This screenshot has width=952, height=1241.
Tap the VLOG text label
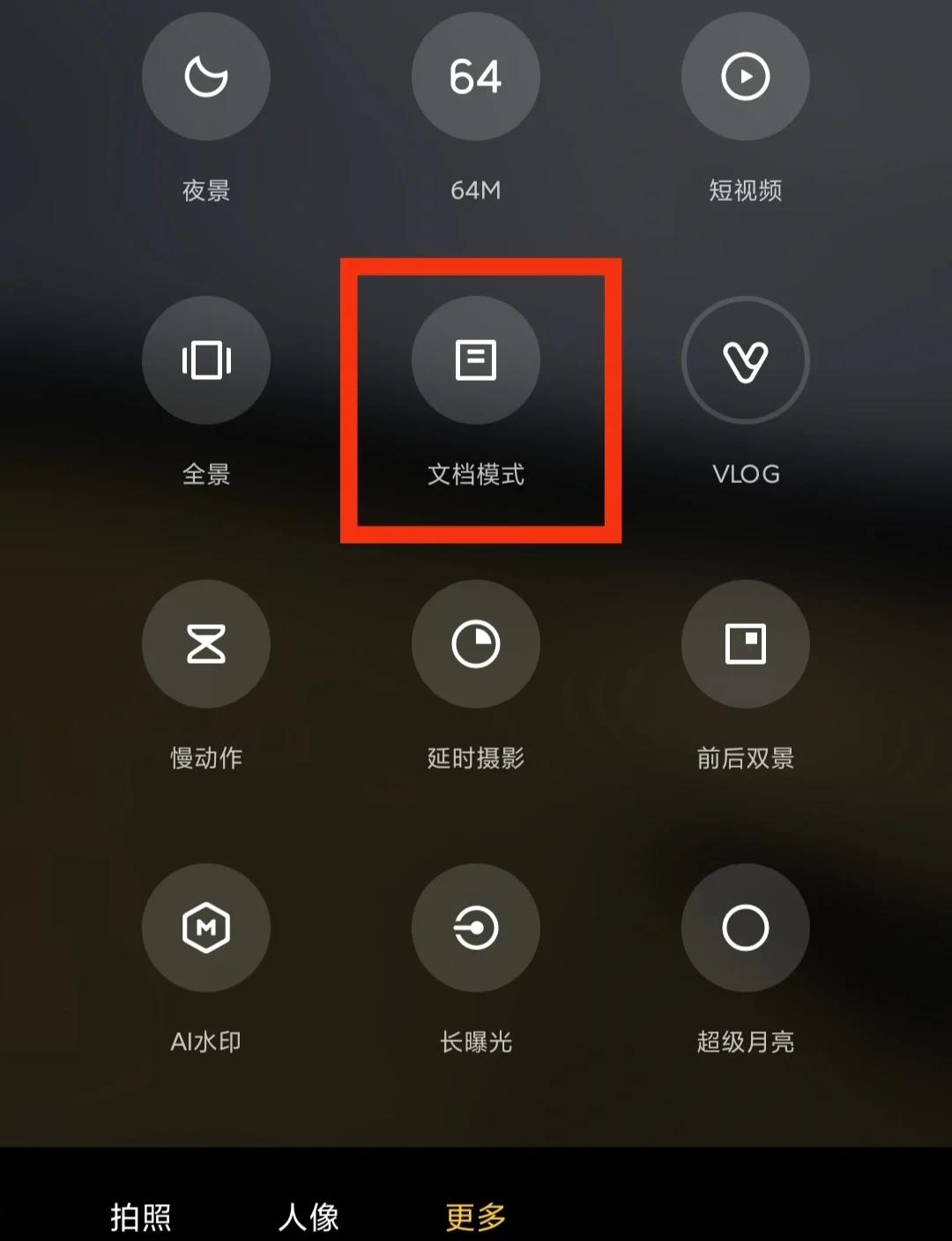[x=746, y=473]
